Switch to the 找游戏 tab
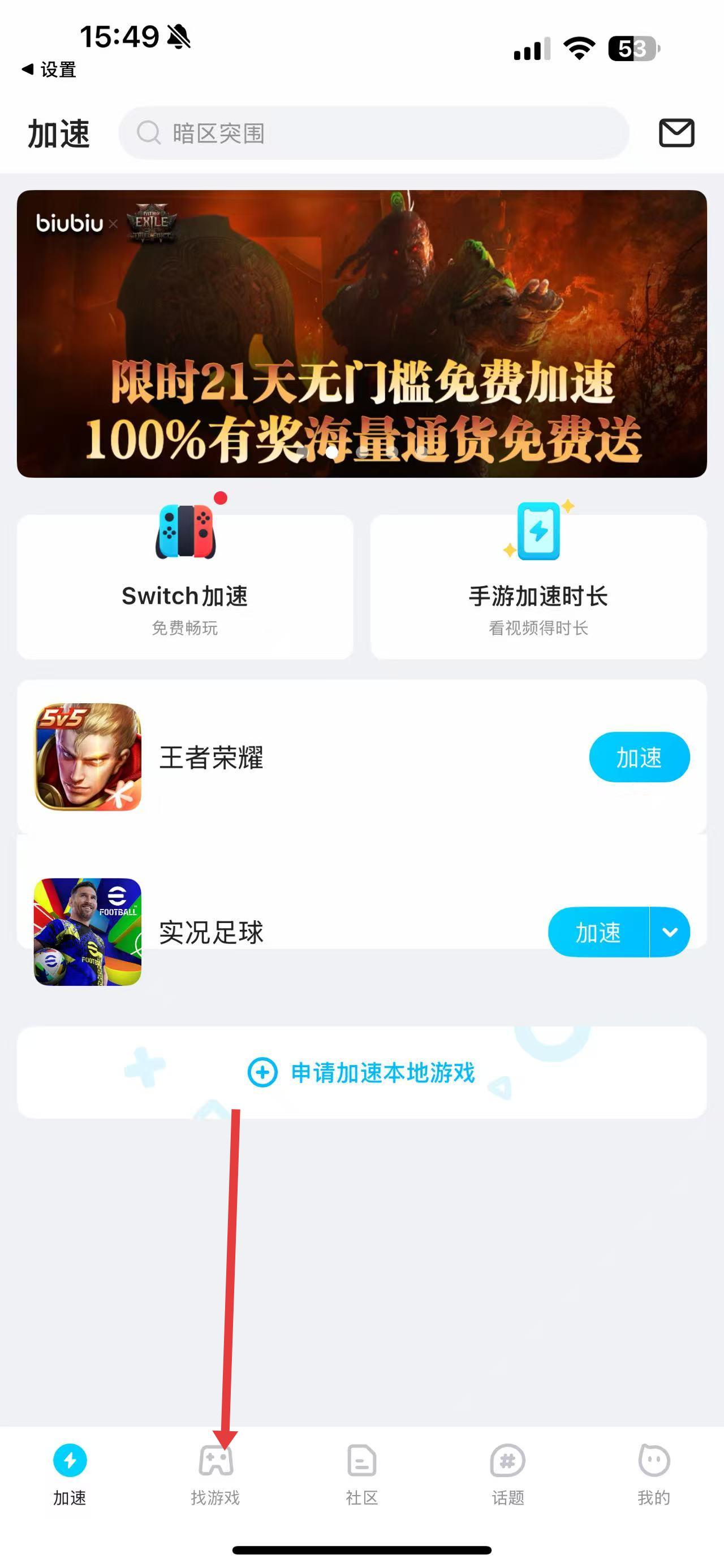 tap(216, 1474)
